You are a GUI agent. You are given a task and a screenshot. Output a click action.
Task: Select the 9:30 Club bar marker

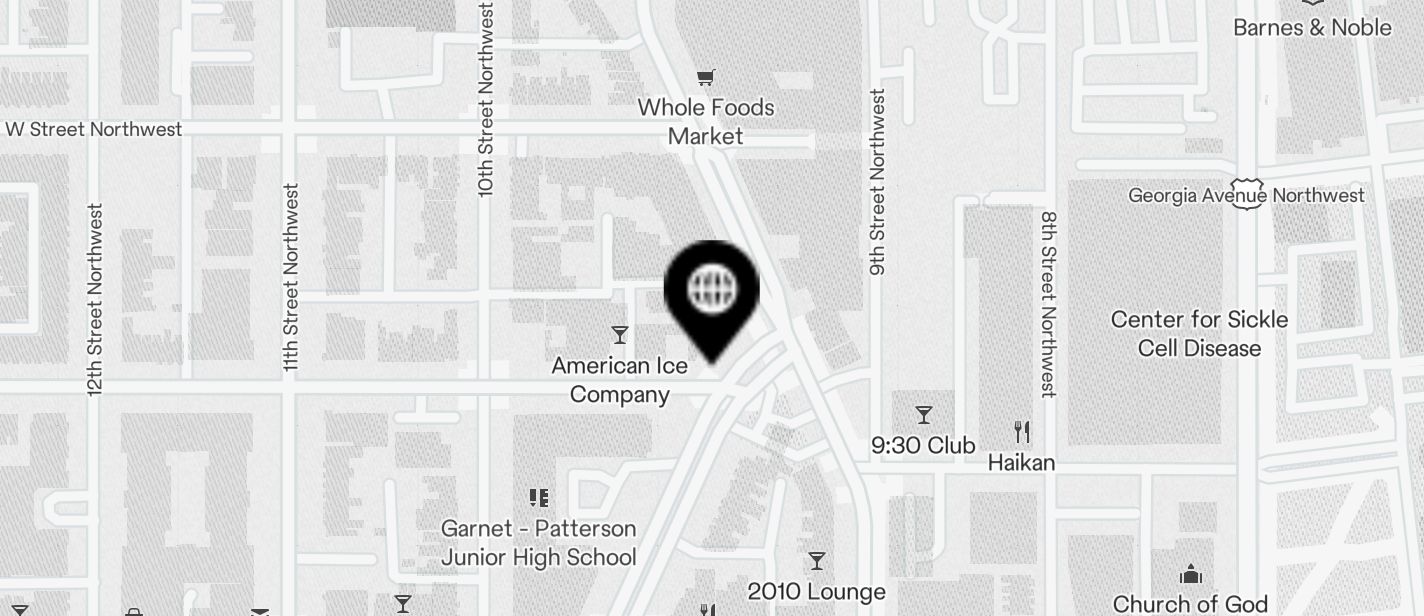924,415
